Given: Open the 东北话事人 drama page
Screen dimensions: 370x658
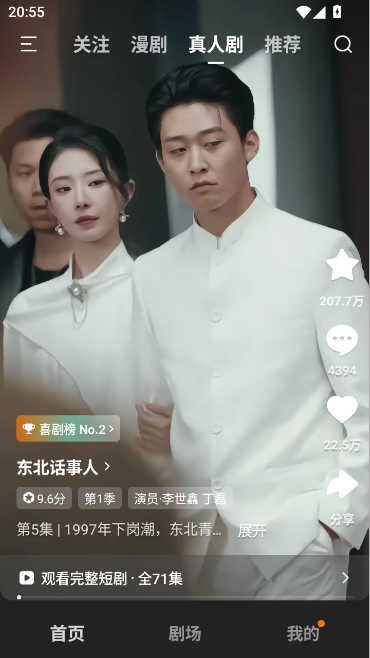Looking at the screenshot, I should pos(63,467).
